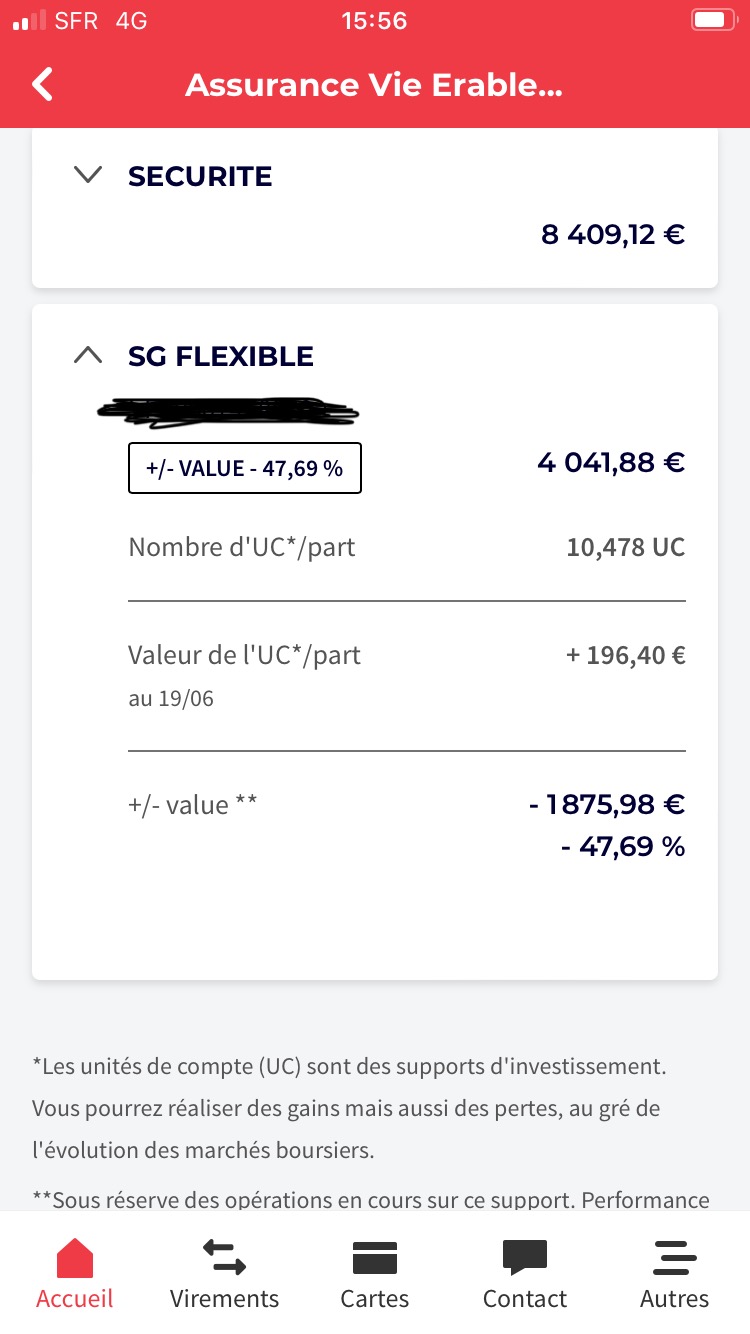Switch to the Accueil tab

[x=75, y=1273]
